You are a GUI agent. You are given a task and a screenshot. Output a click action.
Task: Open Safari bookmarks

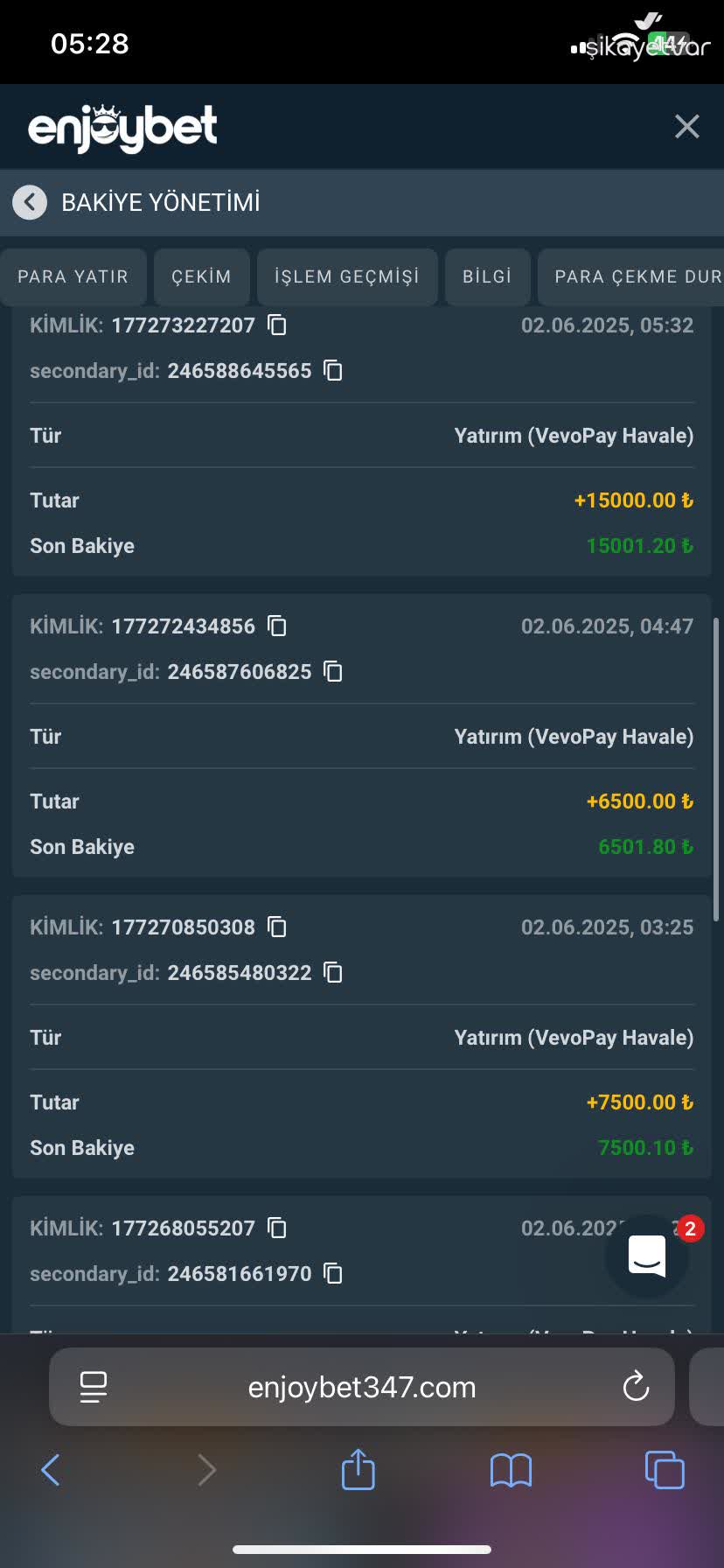(512, 1471)
